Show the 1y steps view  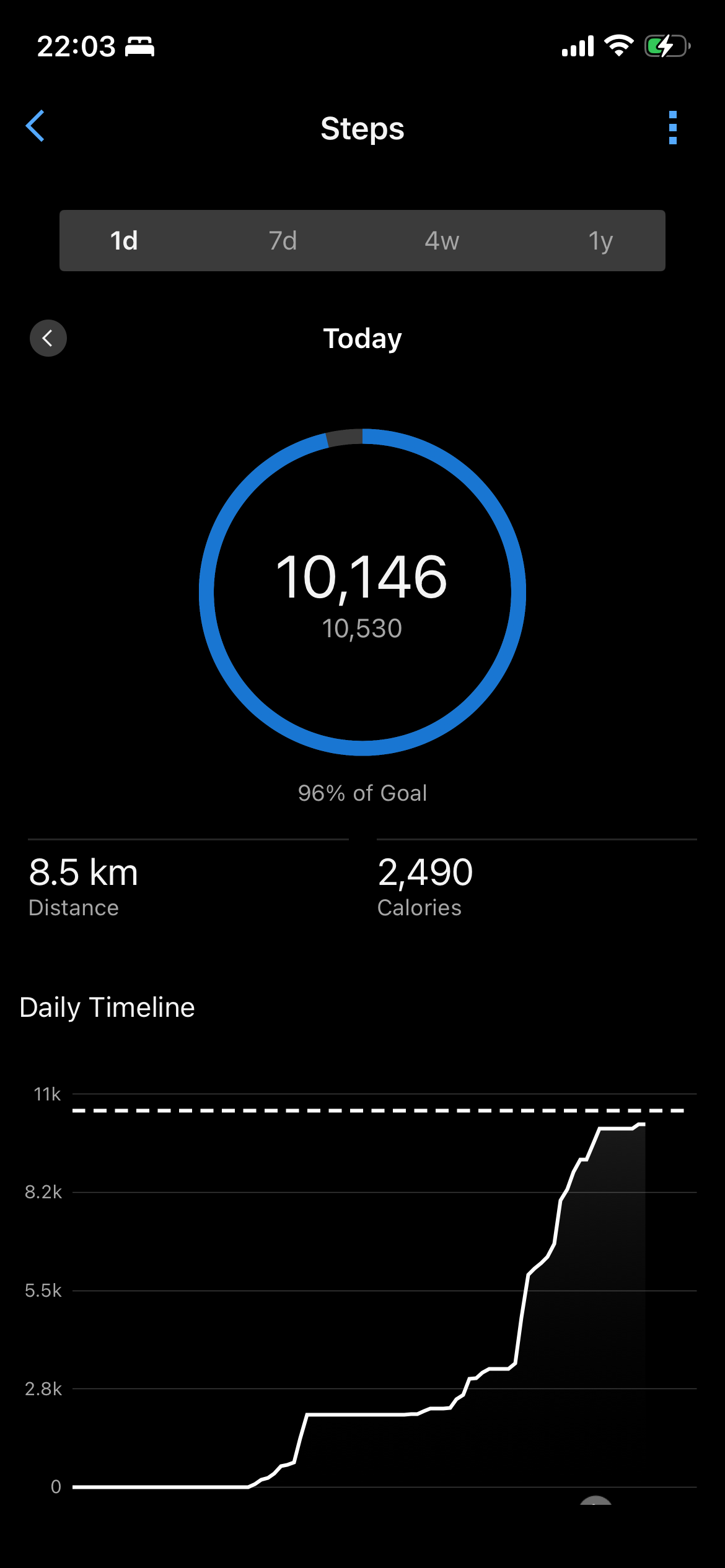coord(600,241)
